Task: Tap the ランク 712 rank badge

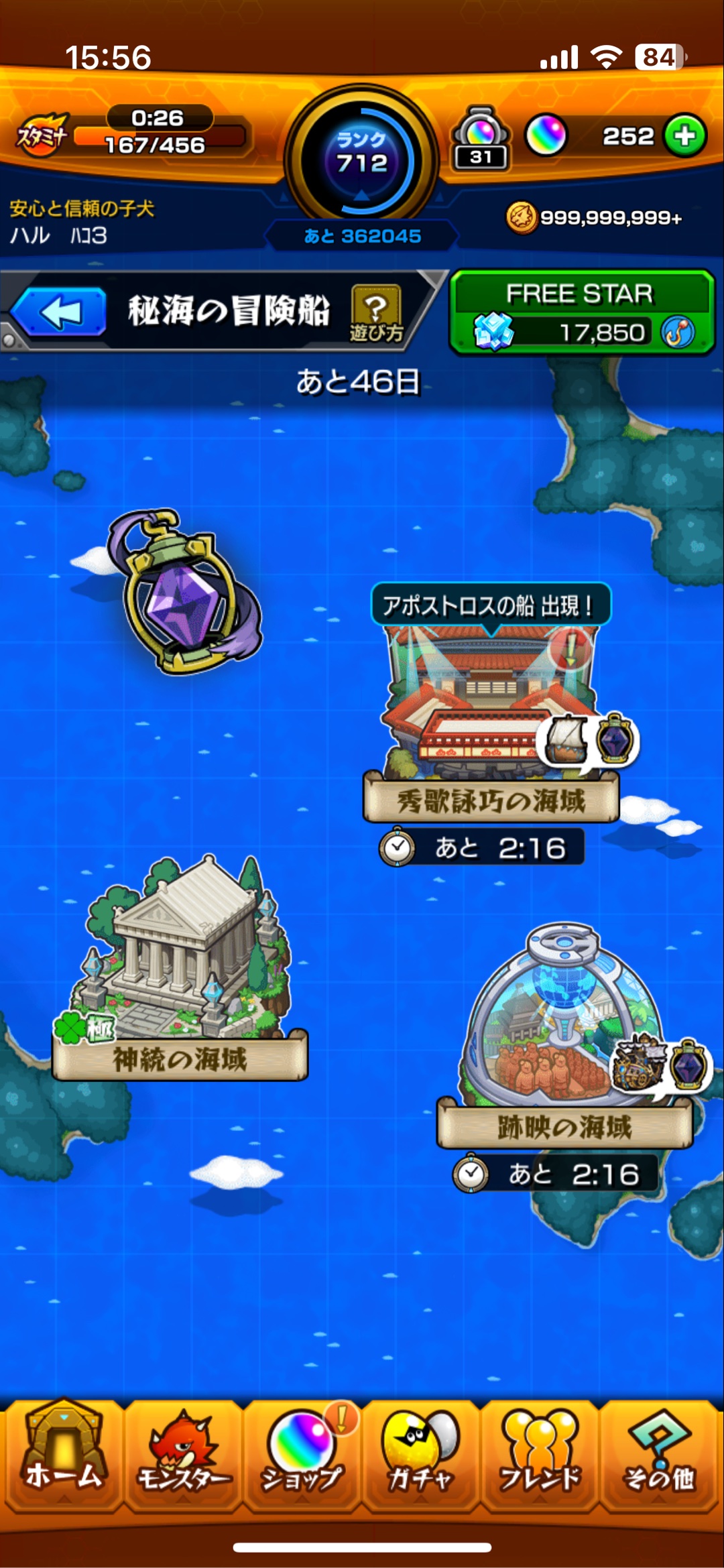Action: point(361,158)
